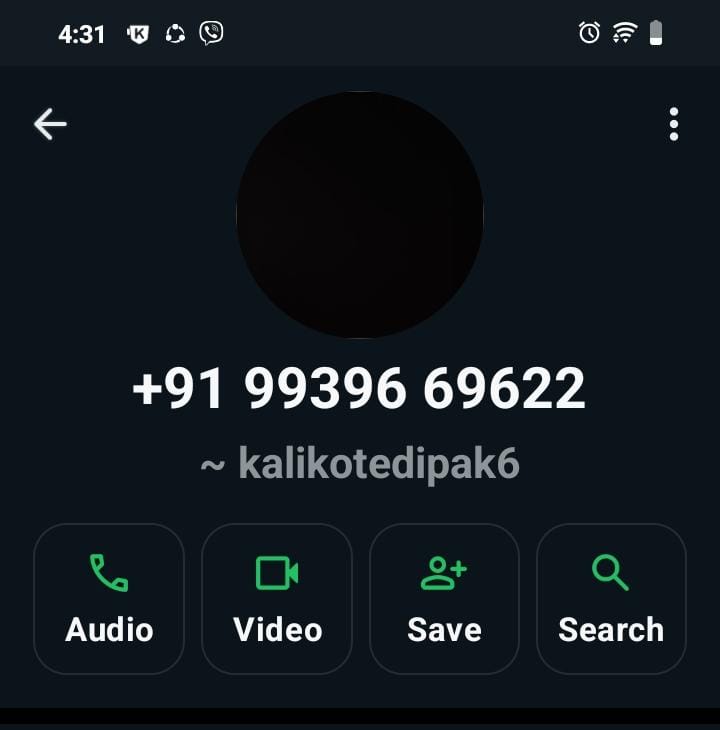Go back using the arrow icon
Viewport: 720px width, 730px height.
(50, 124)
